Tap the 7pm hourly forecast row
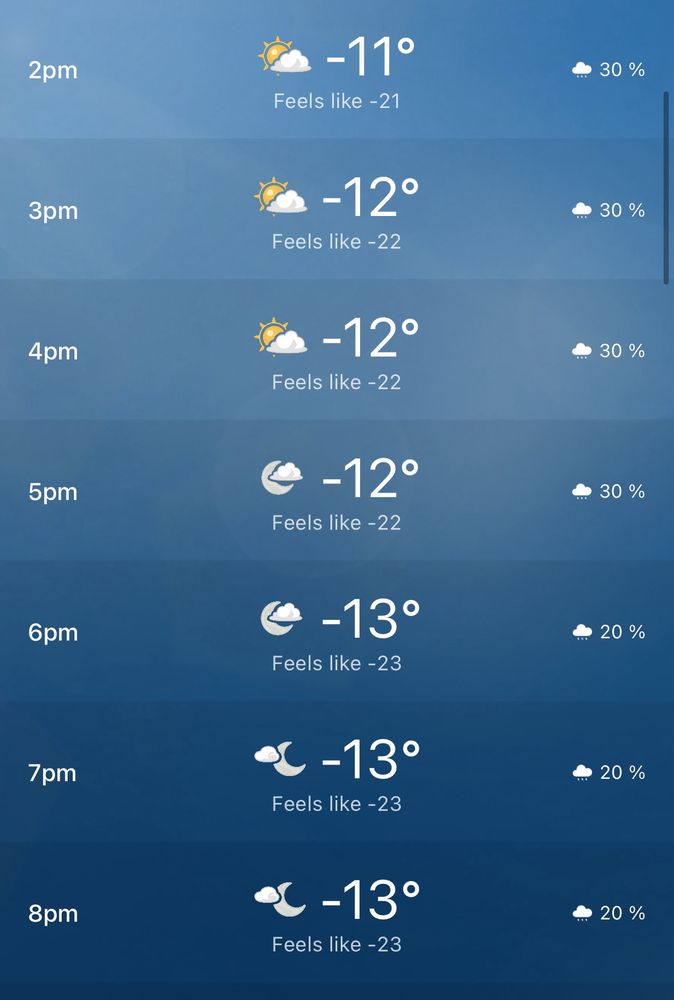 (337, 772)
